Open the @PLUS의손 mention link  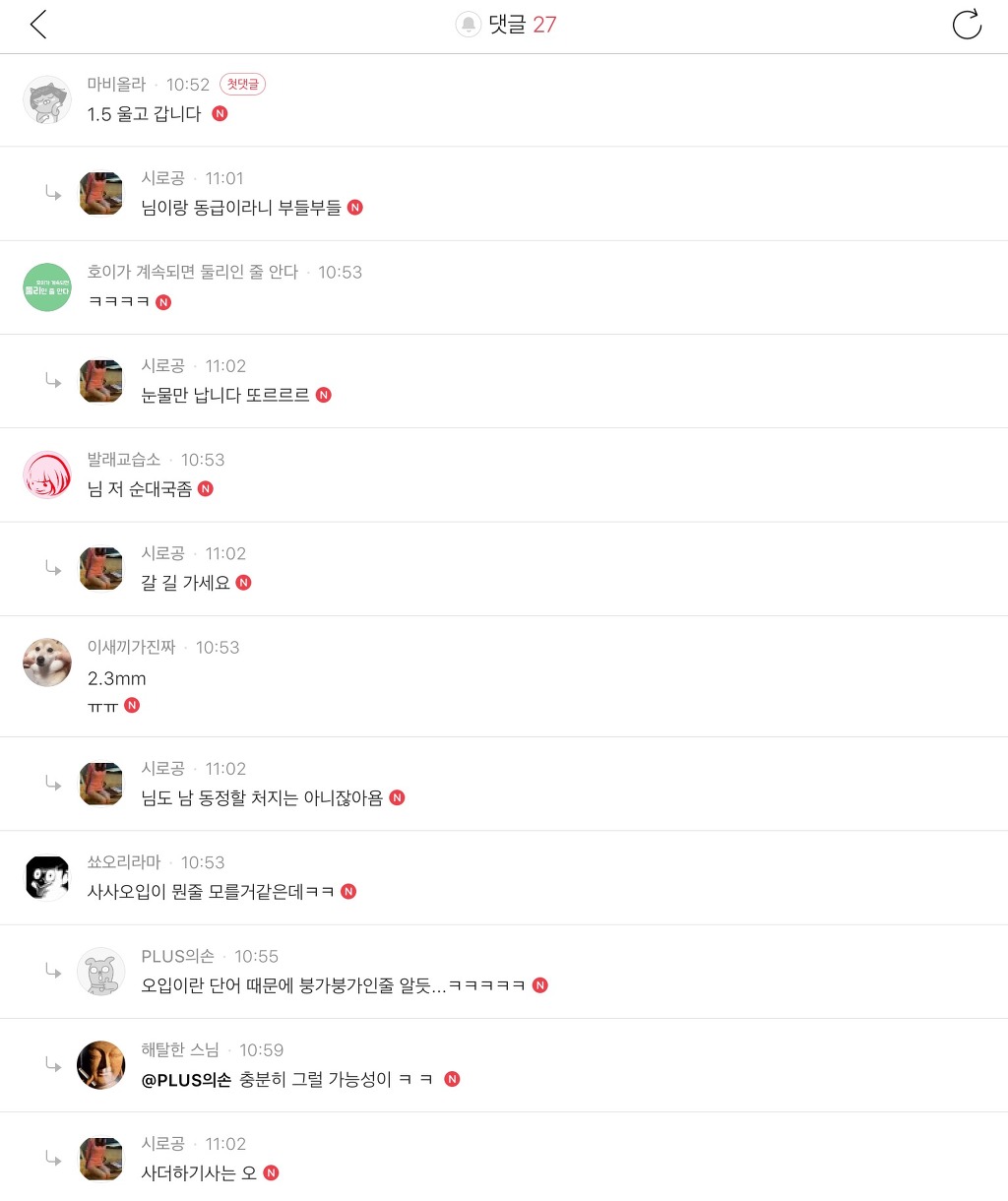186,1080
